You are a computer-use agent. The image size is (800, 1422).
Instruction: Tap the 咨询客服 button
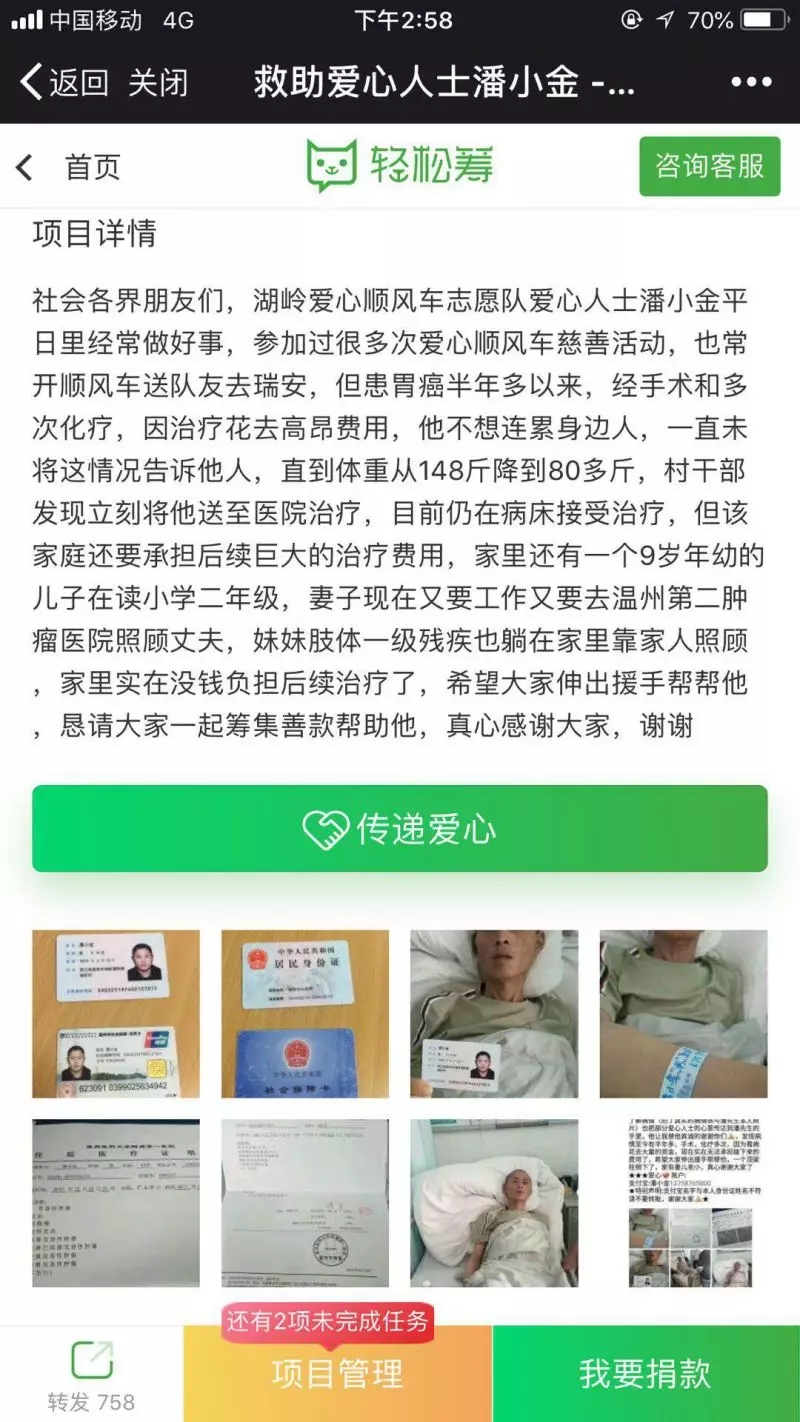(x=709, y=166)
